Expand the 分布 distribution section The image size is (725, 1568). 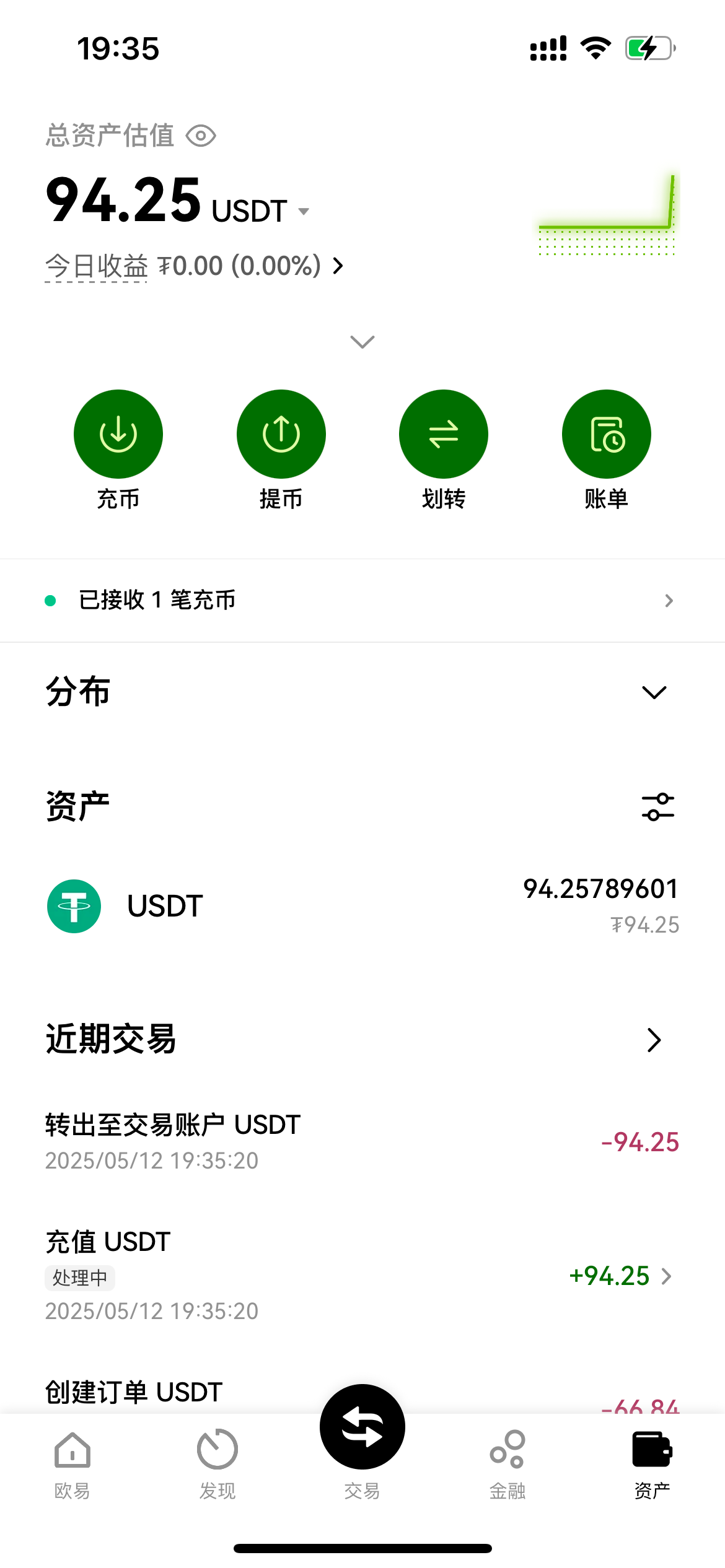(x=654, y=692)
